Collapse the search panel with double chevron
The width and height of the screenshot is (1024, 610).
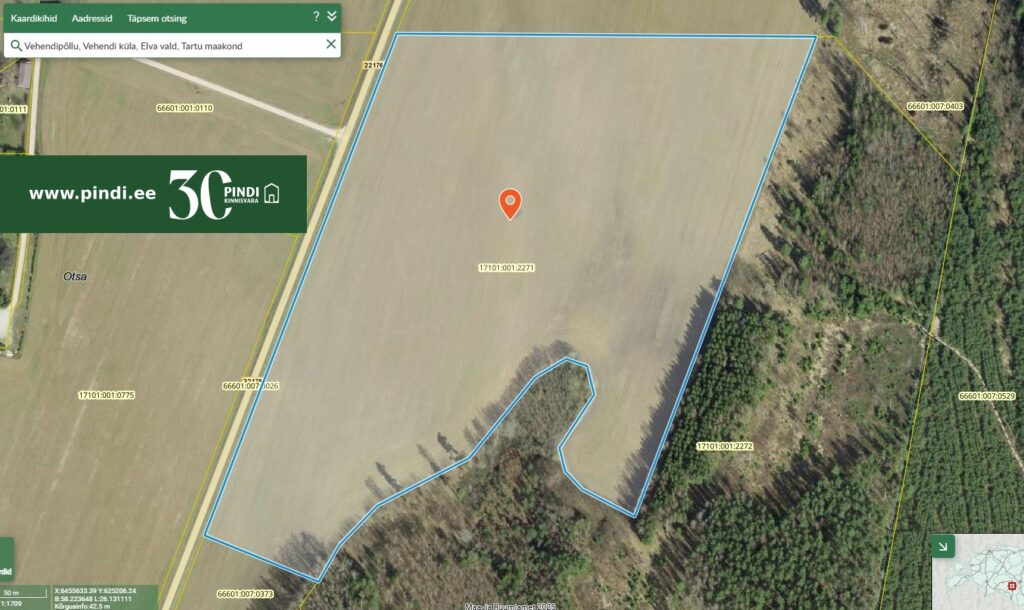332,17
